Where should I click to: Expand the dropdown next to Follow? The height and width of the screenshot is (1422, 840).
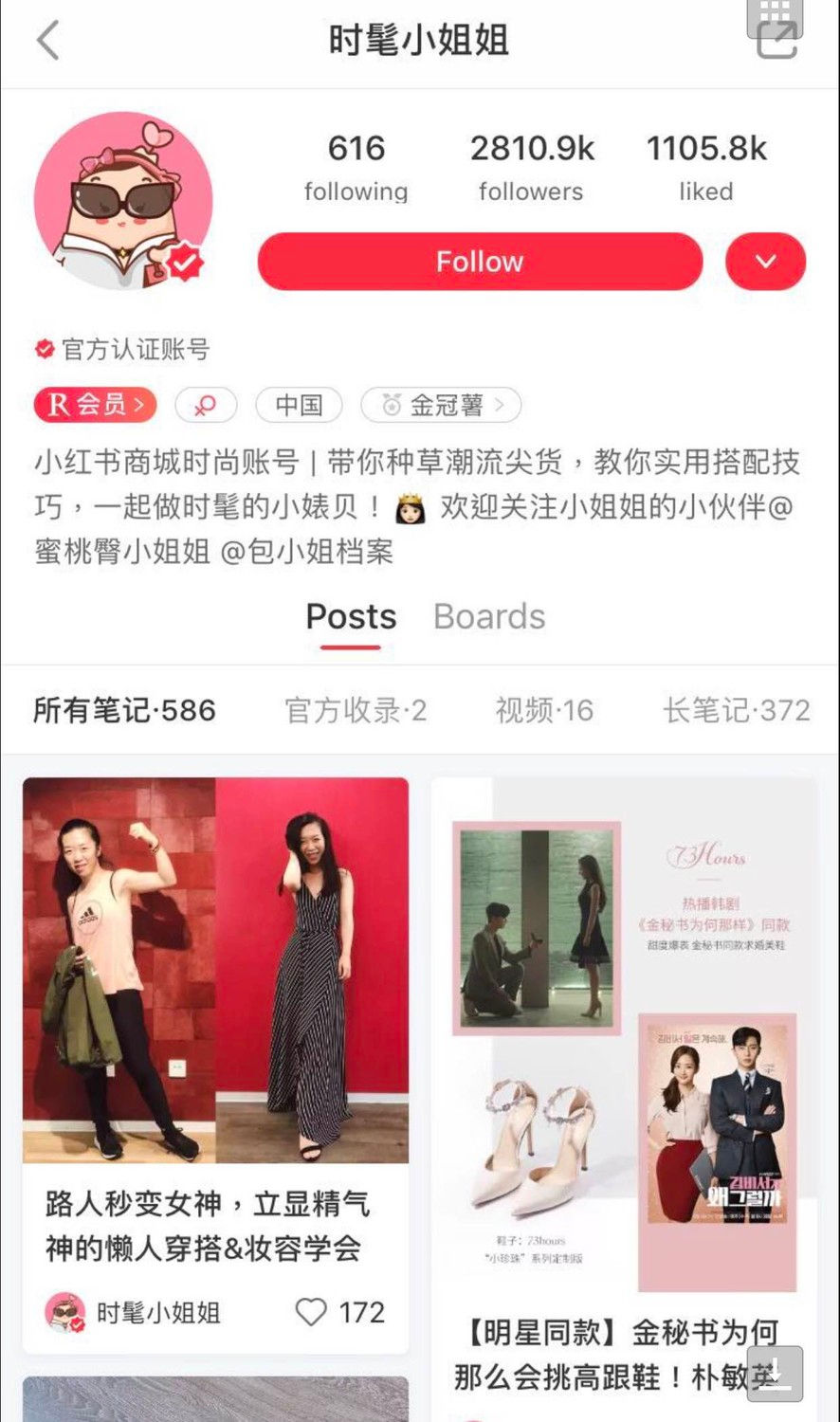(765, 262)
